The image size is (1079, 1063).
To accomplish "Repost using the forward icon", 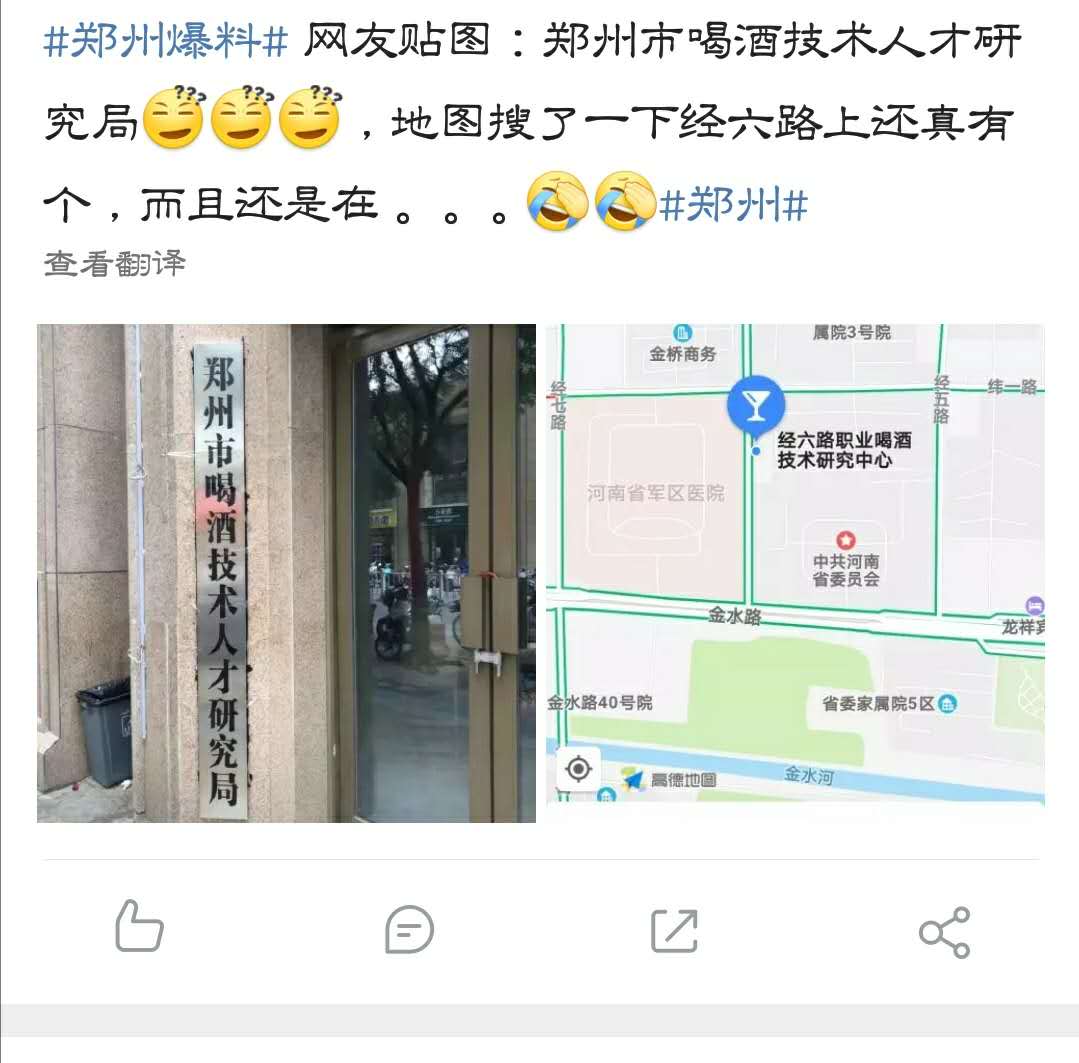I will click(x=674, y=930).
